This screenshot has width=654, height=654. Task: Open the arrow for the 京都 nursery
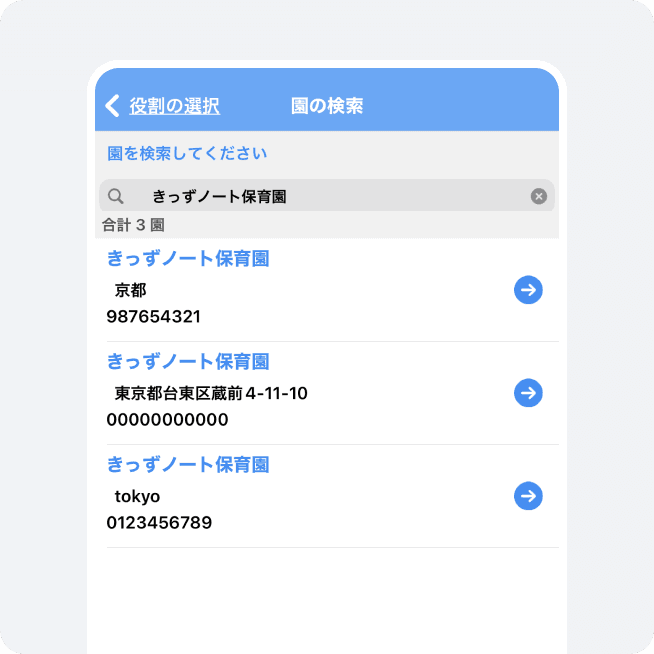528,290
